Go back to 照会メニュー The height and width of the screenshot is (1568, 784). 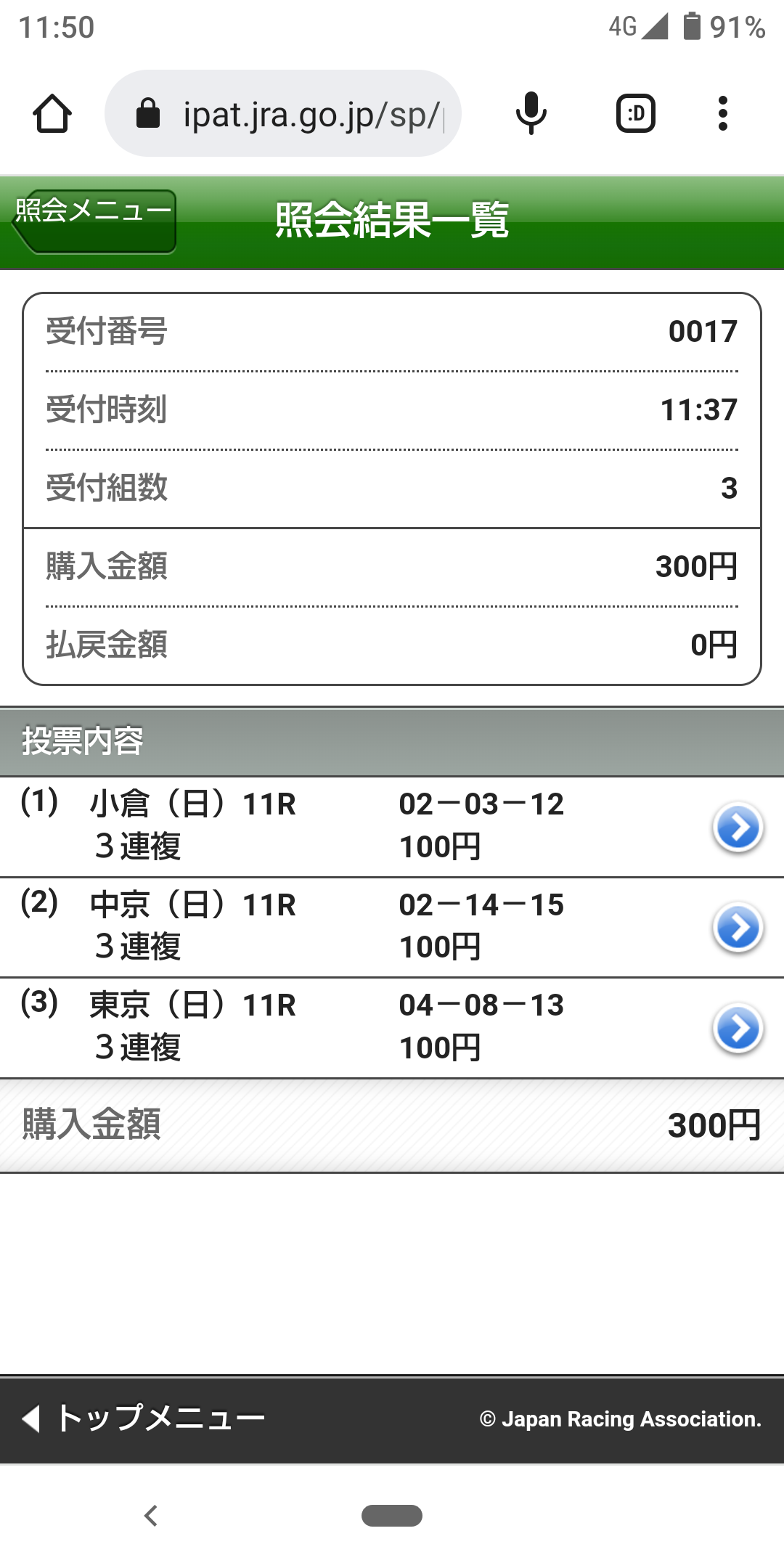(94, 221)
